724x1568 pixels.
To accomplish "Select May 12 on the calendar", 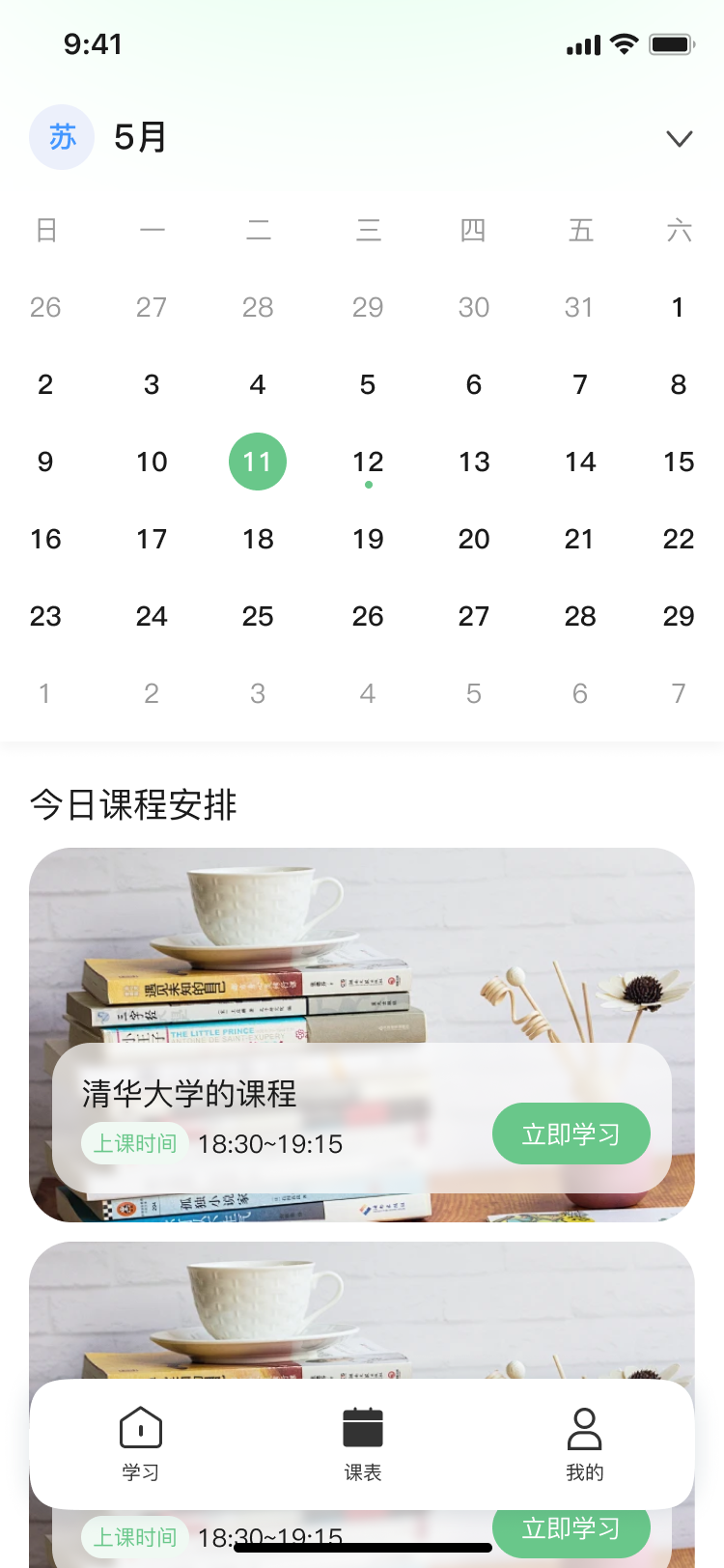I will [x=368, y=462].
